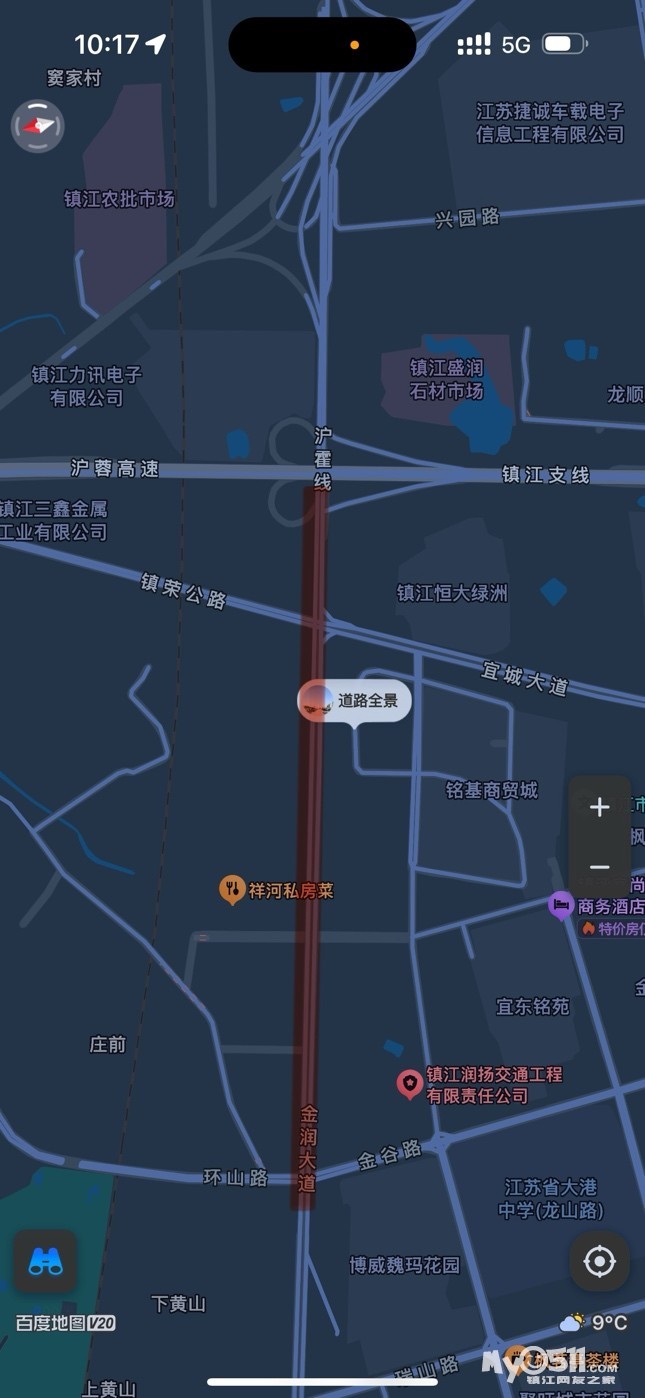Zoom out with the minus button
The width and height of the screenshot is (645, 1398).
599,867
